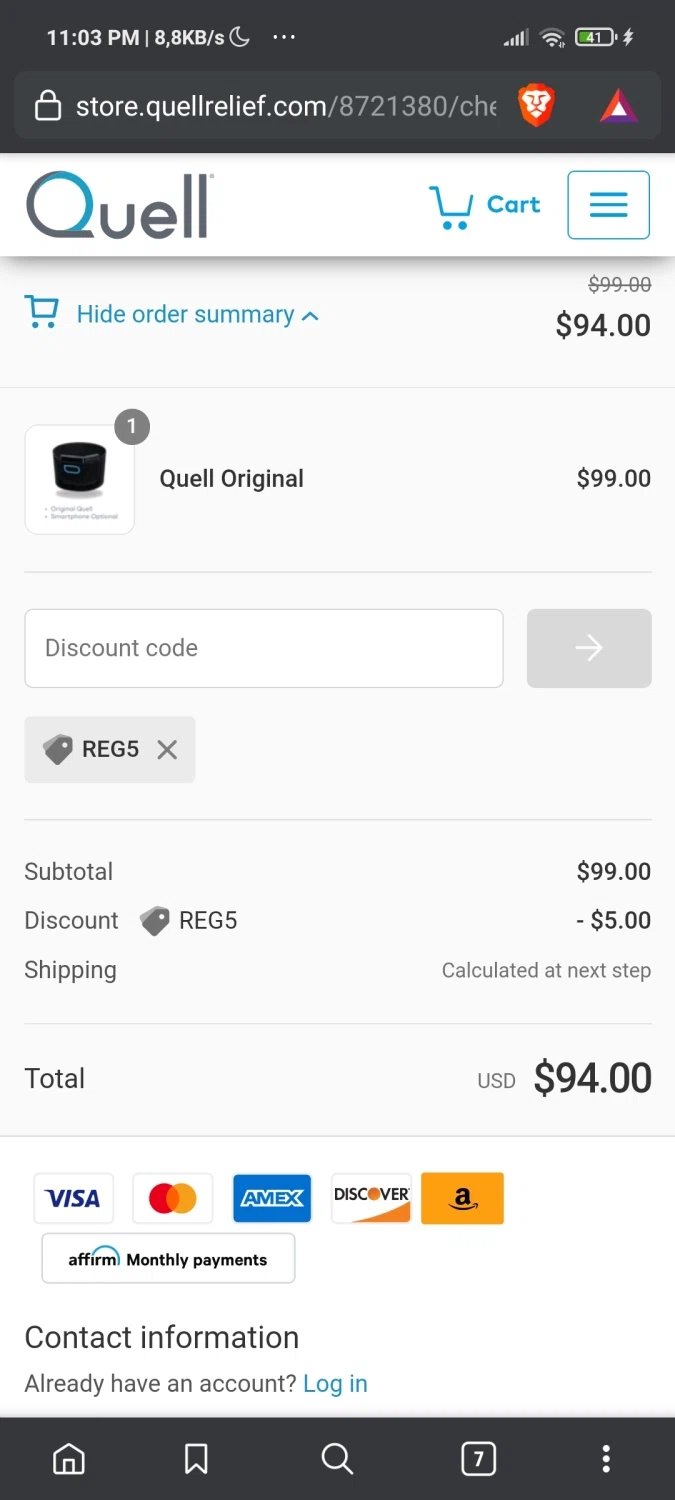Tap the browser address bar
Image resolution: width=675 pixels, height=1500 pixels.
[x=285, y=106]
